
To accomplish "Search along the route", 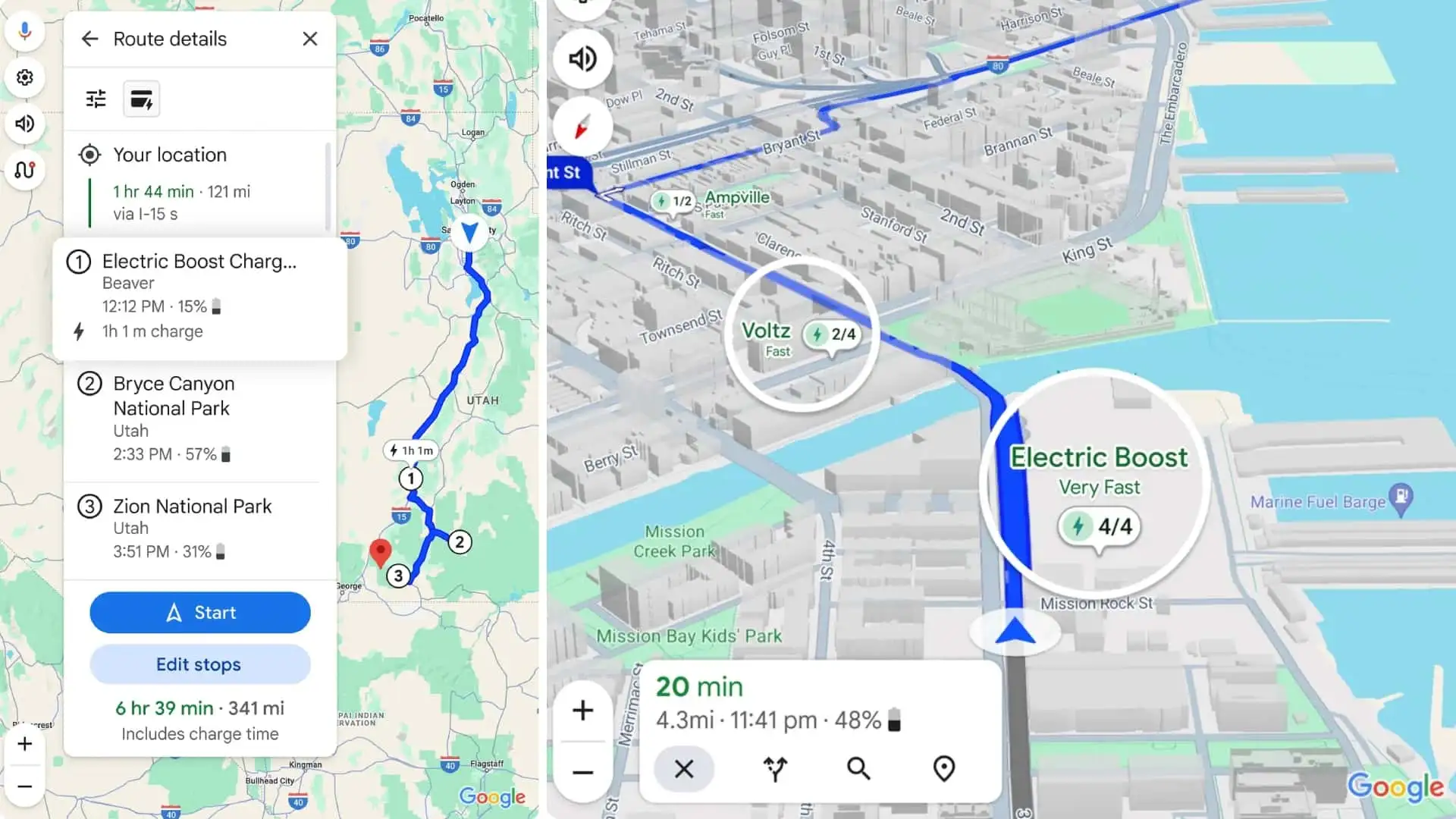I will 858,769.
